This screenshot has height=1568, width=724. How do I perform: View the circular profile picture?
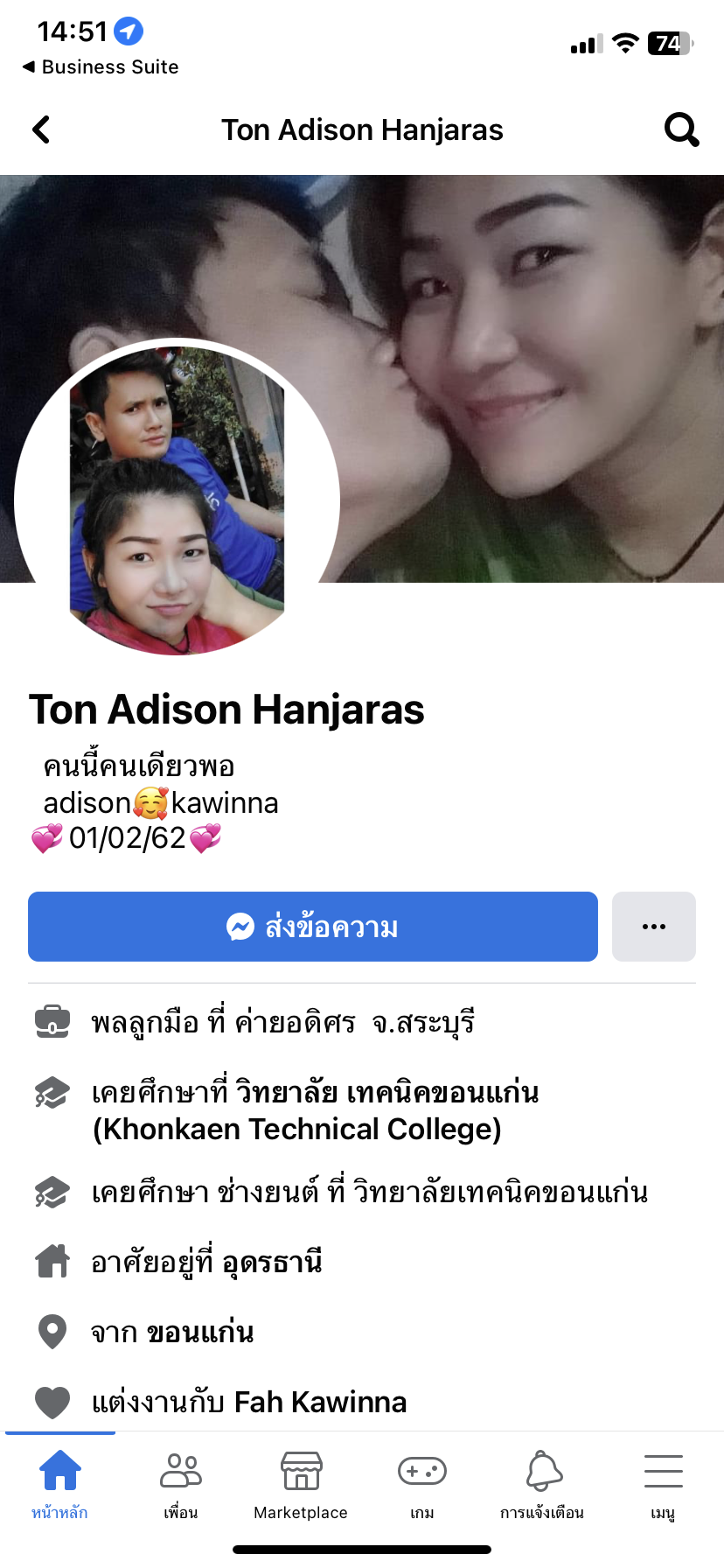point(178,500)
